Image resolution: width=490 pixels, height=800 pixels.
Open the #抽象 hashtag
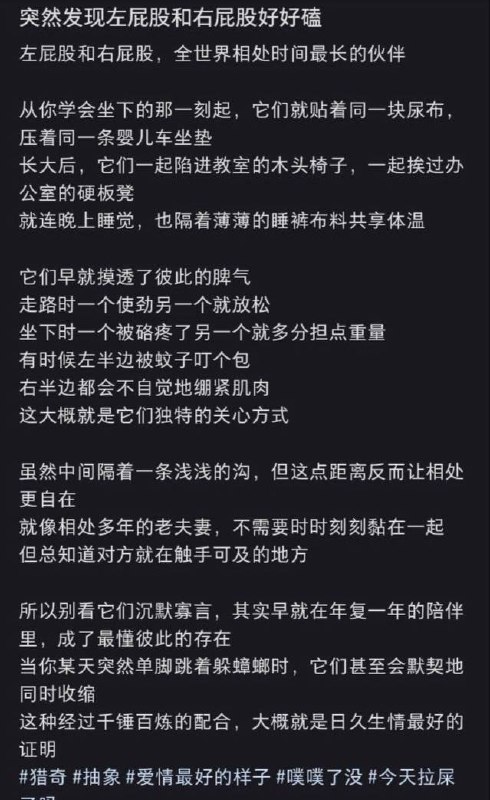[96, 777]
